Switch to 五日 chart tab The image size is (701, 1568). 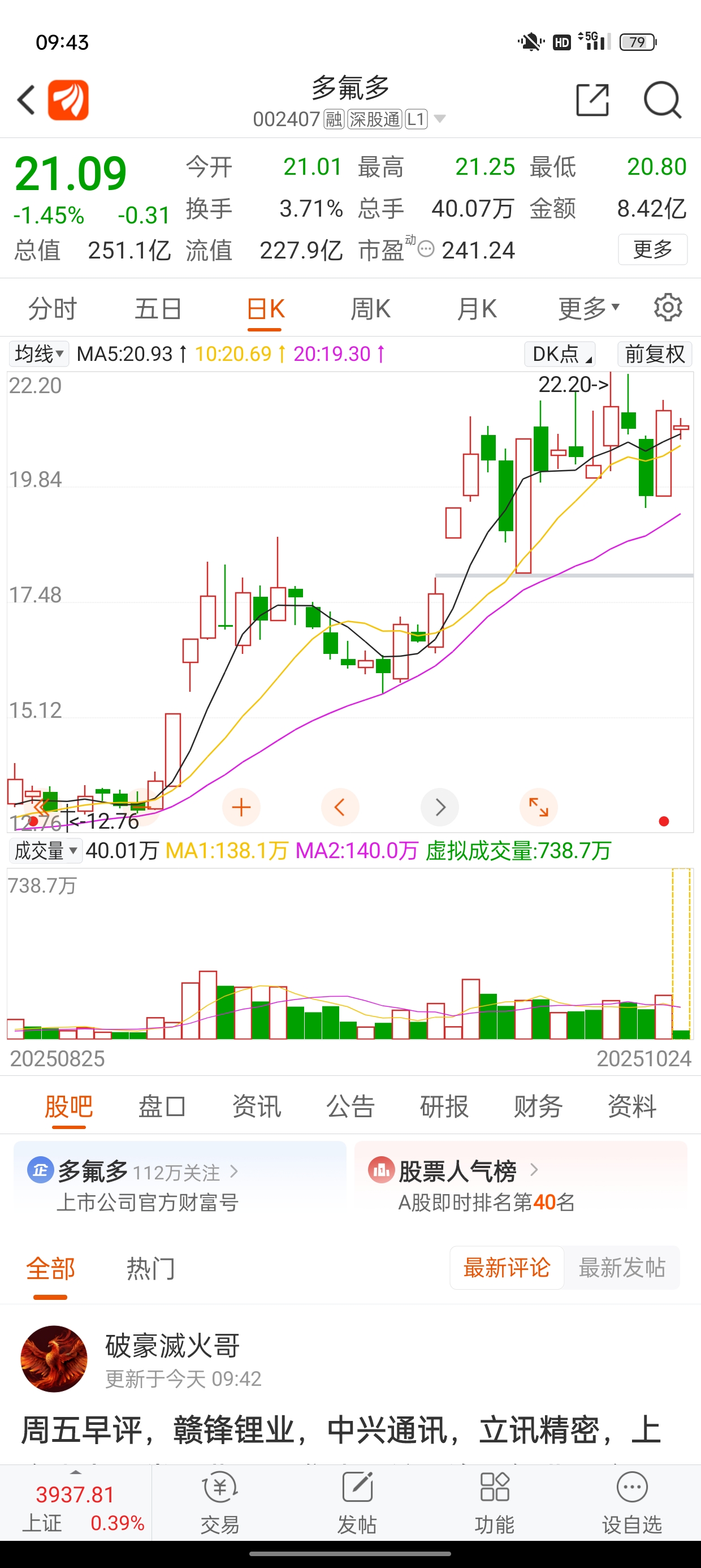(158, 309)
